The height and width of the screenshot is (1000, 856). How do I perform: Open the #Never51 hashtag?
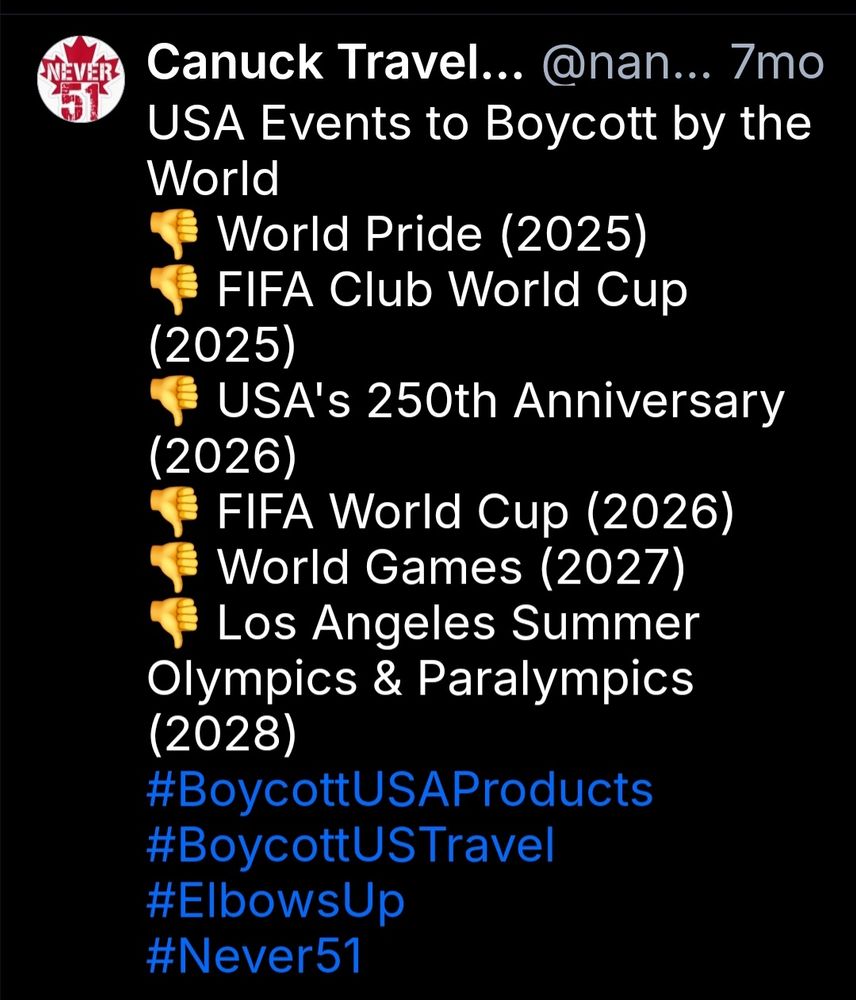[254, 956]
